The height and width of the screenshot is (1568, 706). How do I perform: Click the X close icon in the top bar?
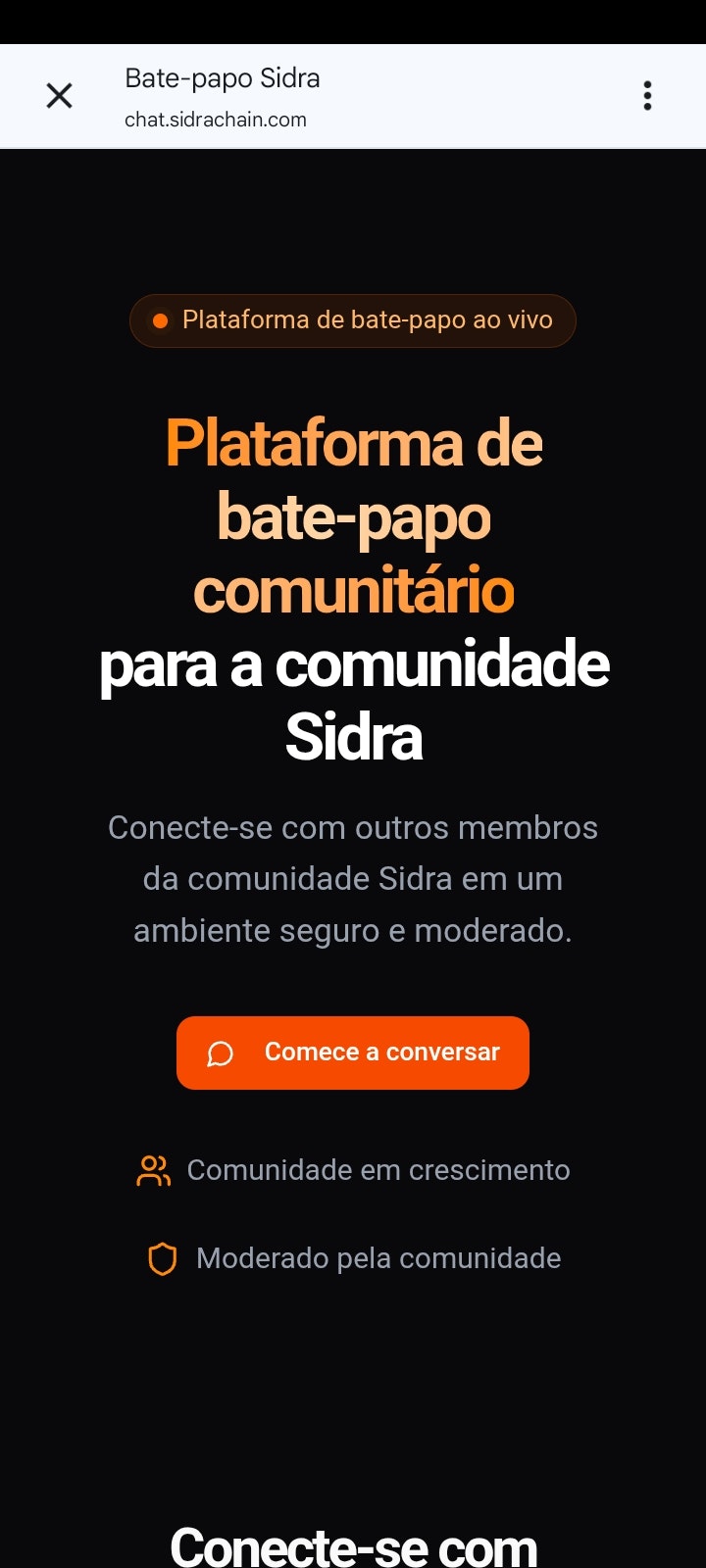59,95
